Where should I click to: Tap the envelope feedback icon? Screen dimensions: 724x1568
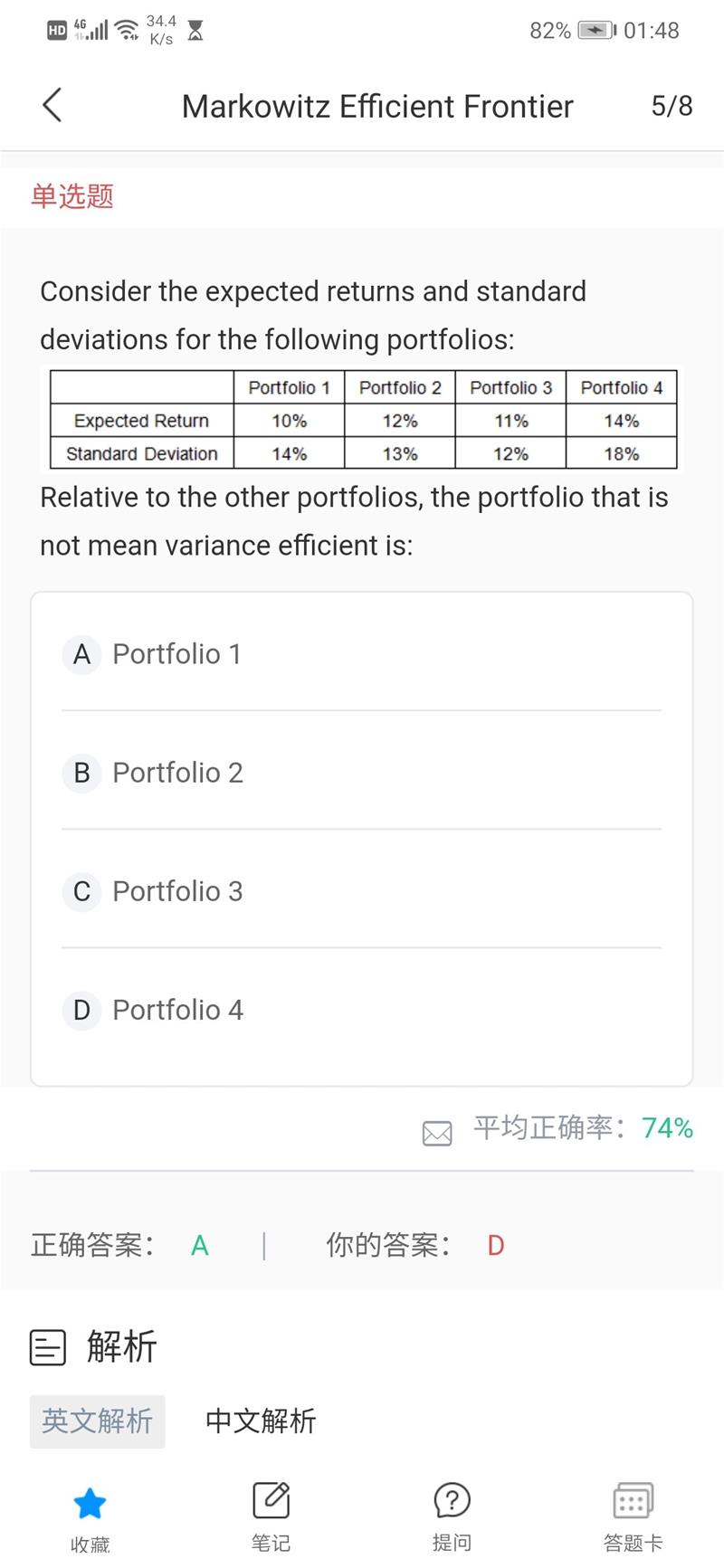437,1132
